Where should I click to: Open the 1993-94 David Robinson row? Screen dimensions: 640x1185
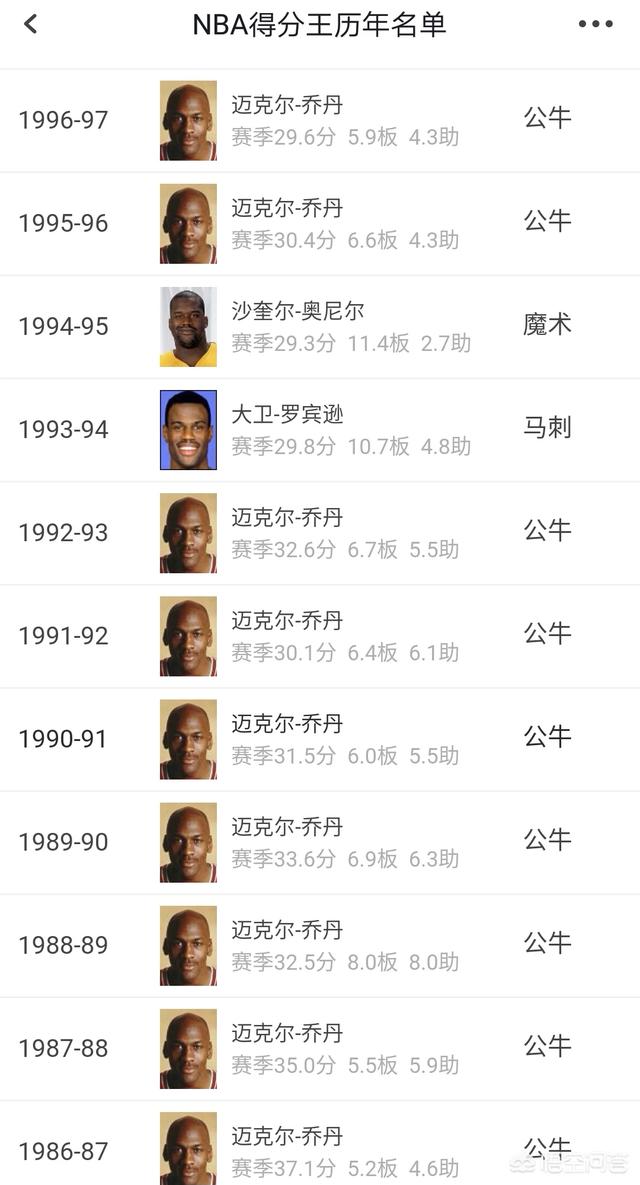pos(320,430)
